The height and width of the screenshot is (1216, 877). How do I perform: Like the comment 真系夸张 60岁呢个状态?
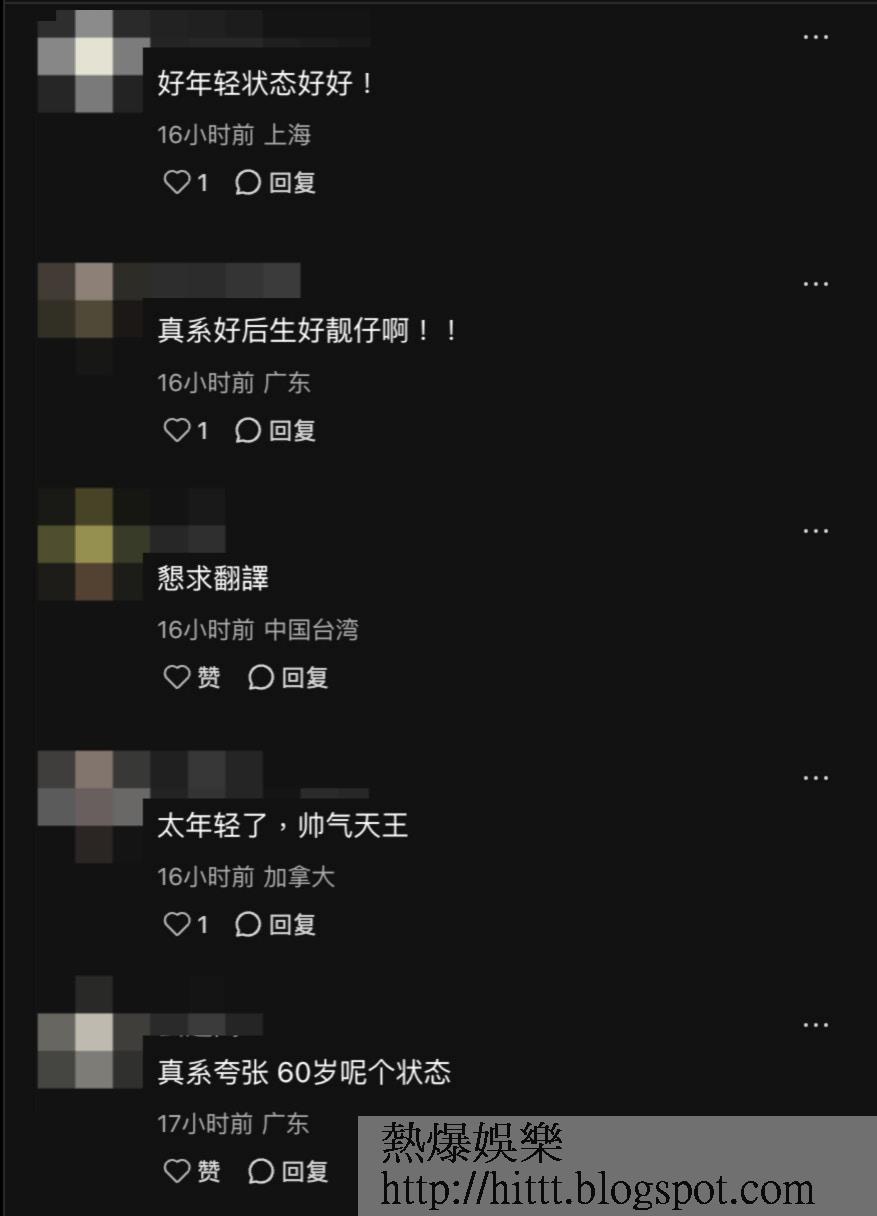(177, 1171)
